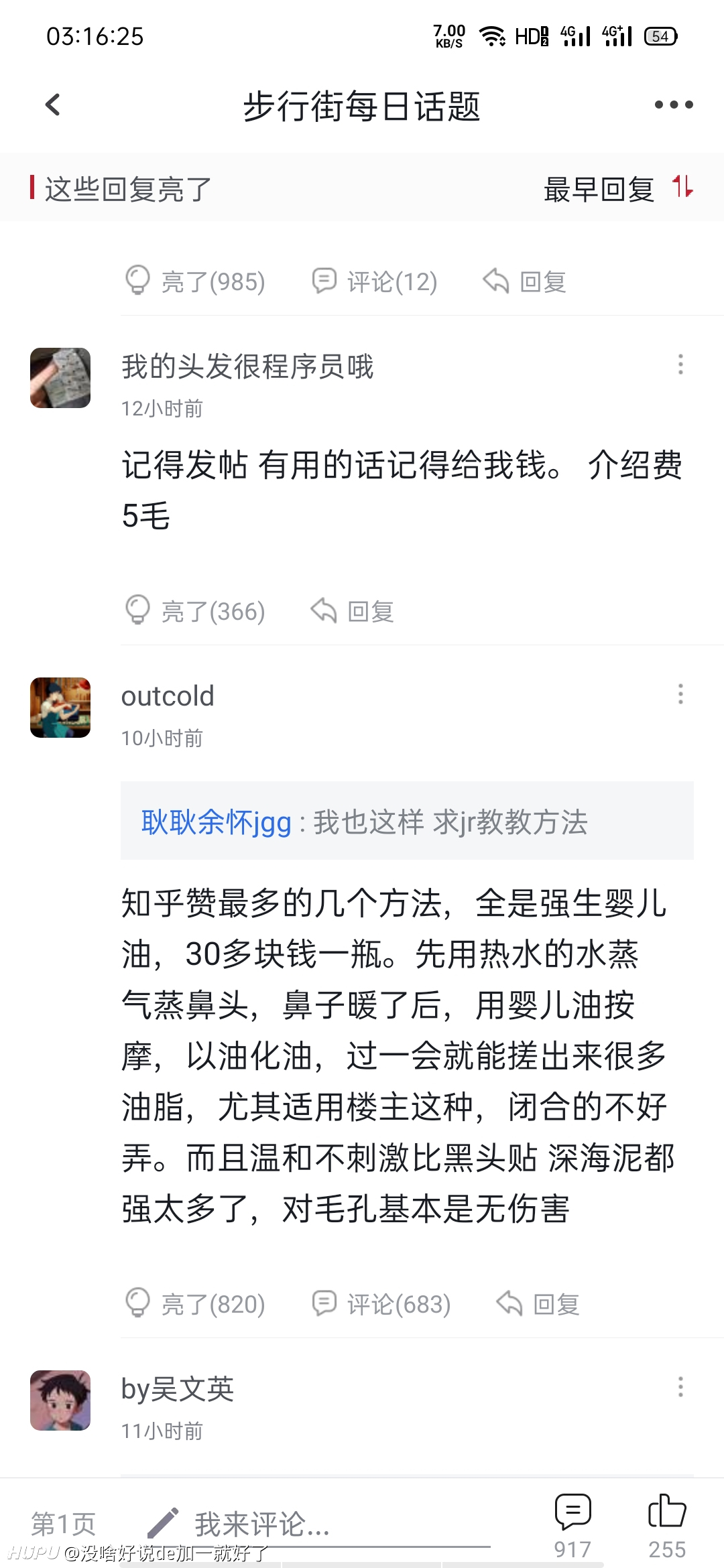
Task: Open options for 我的头发很程序员哦's reply
Action: tap(680, 365)
